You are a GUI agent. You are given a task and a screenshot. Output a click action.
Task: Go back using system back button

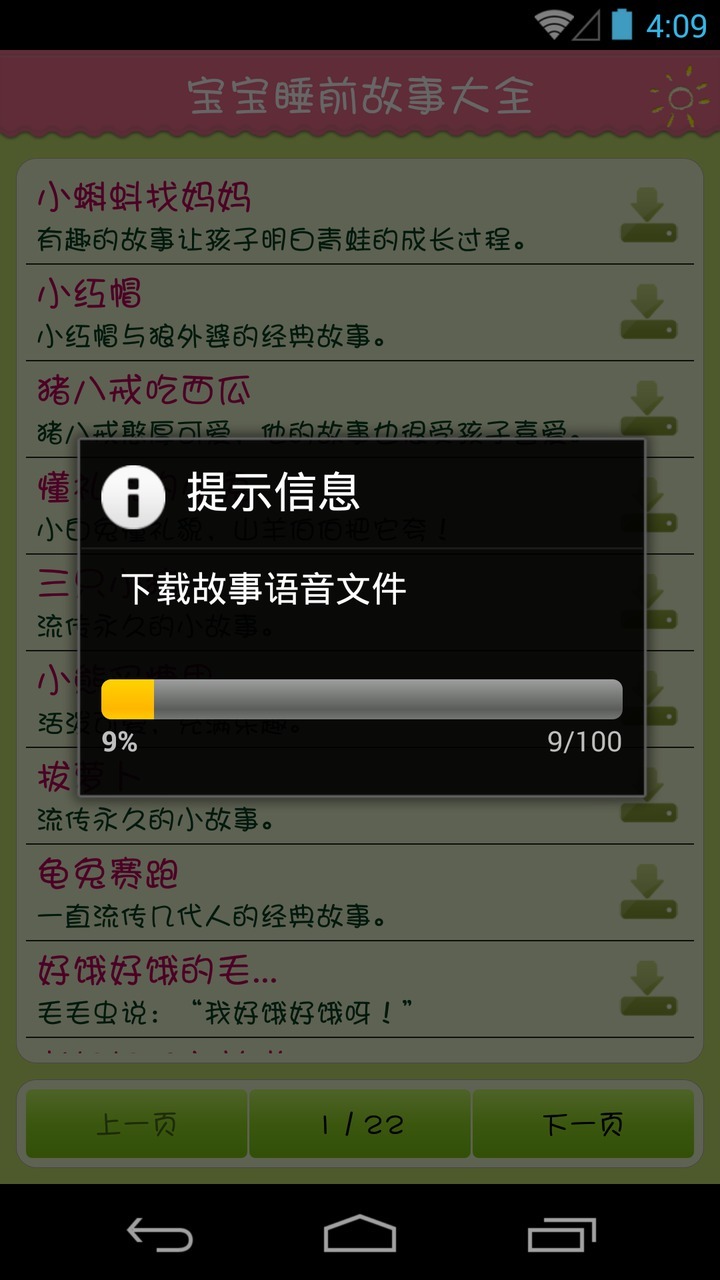click(160, 1234)
